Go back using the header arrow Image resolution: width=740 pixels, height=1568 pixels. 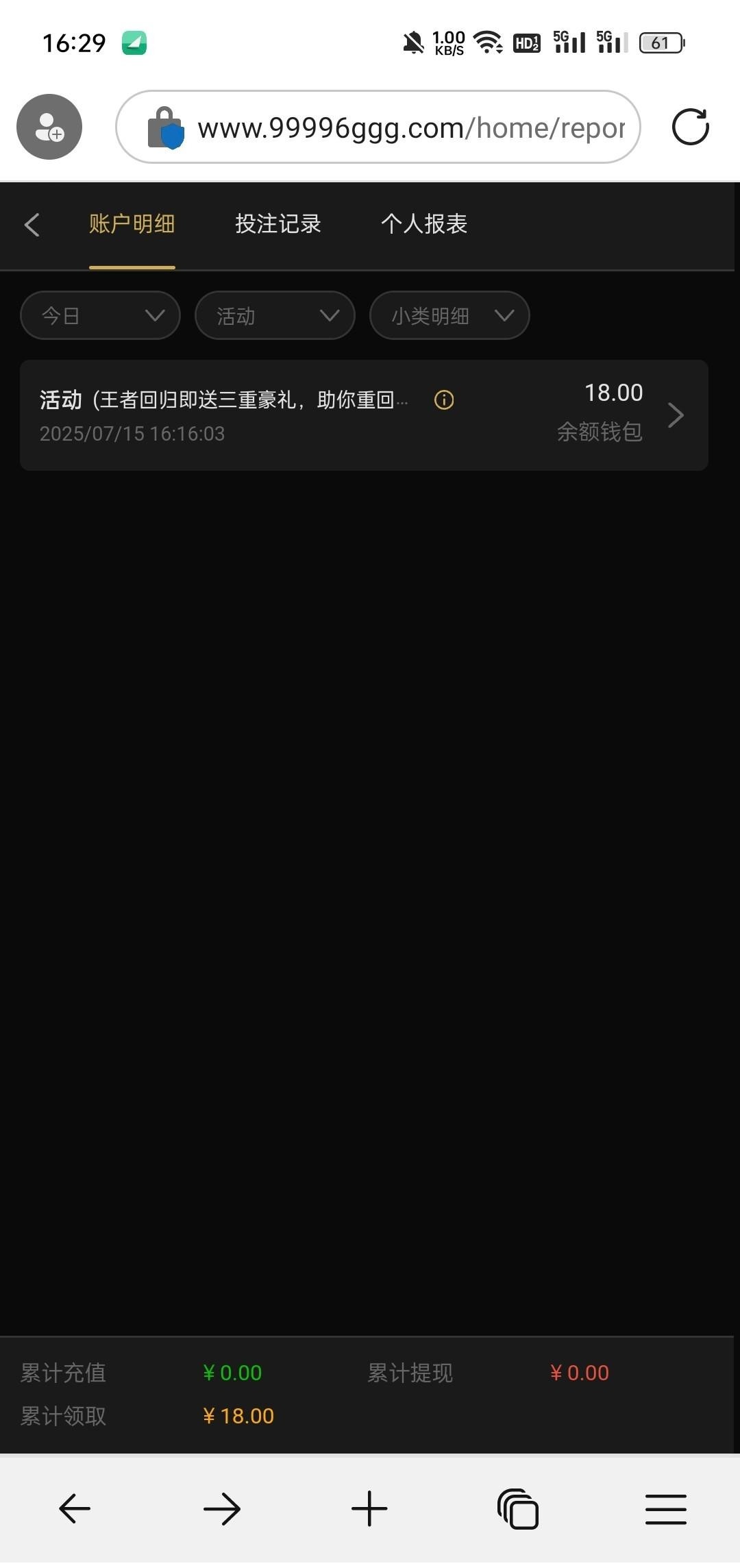(32, 225)
